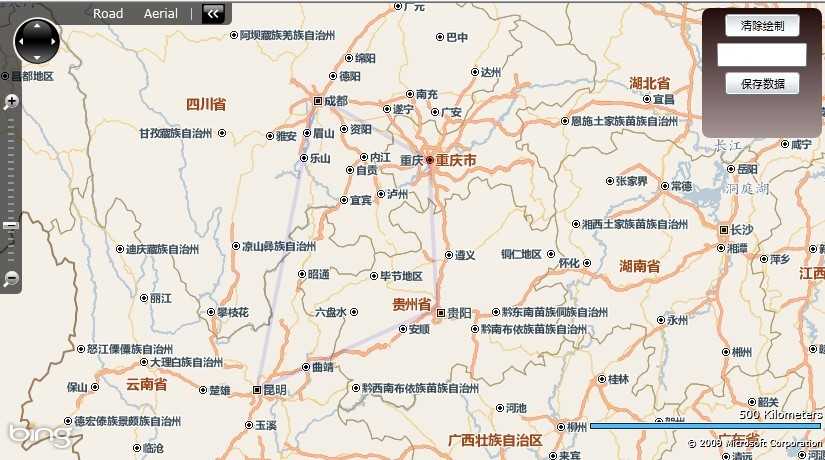825x460 pixels.
Task: Tap the 清除绘制 clear drawing button
Action: 762,25
